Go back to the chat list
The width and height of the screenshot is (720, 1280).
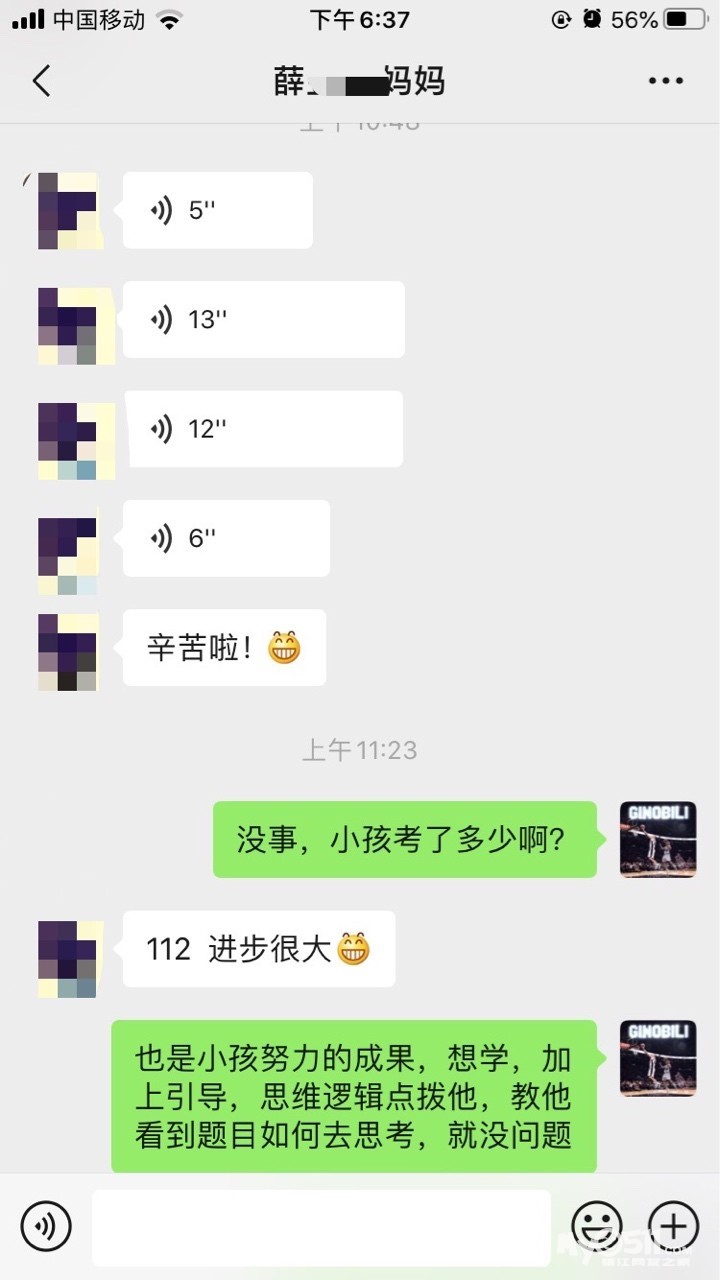tap(41, 81)
